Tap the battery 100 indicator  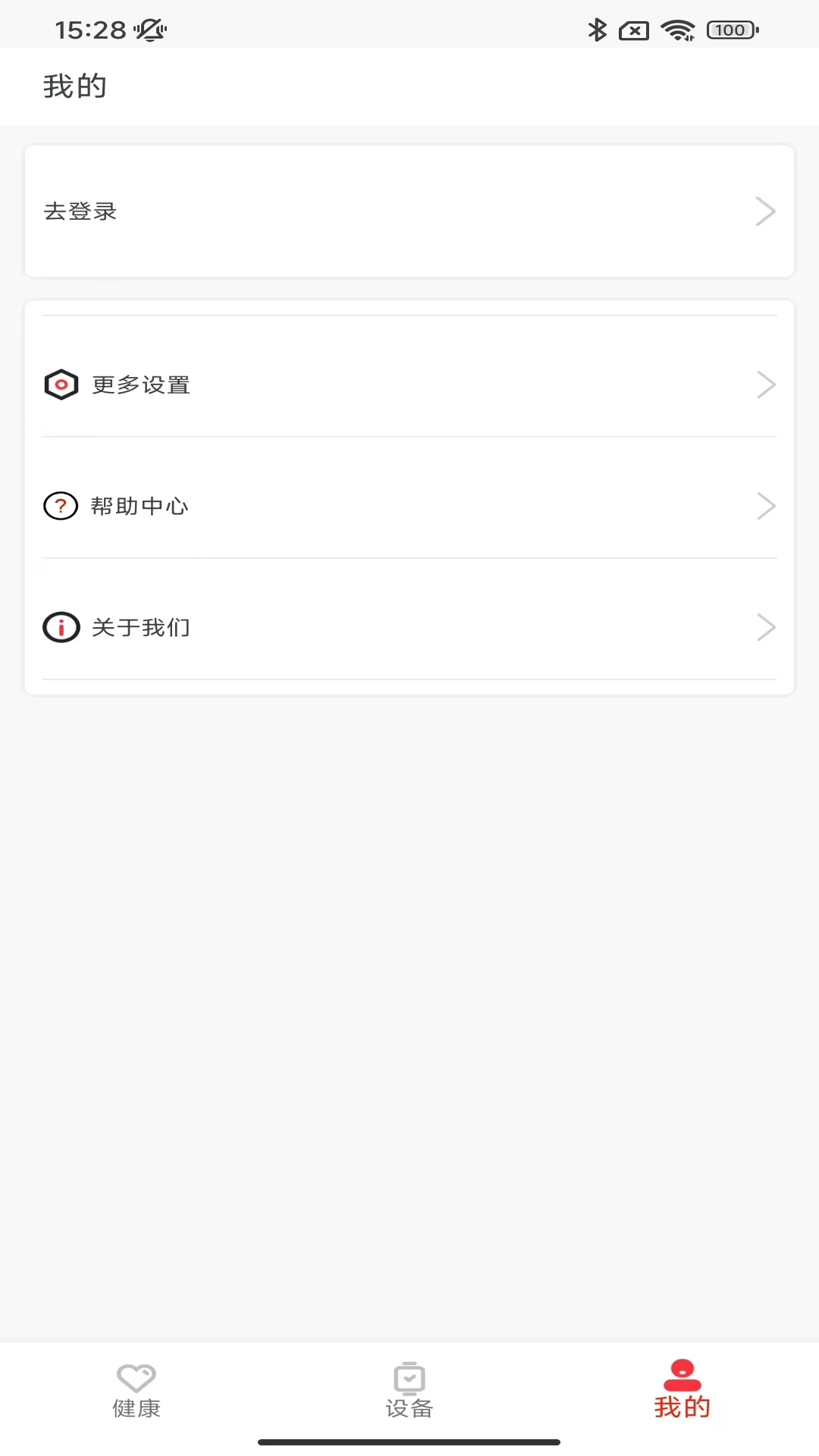point(730,30)
